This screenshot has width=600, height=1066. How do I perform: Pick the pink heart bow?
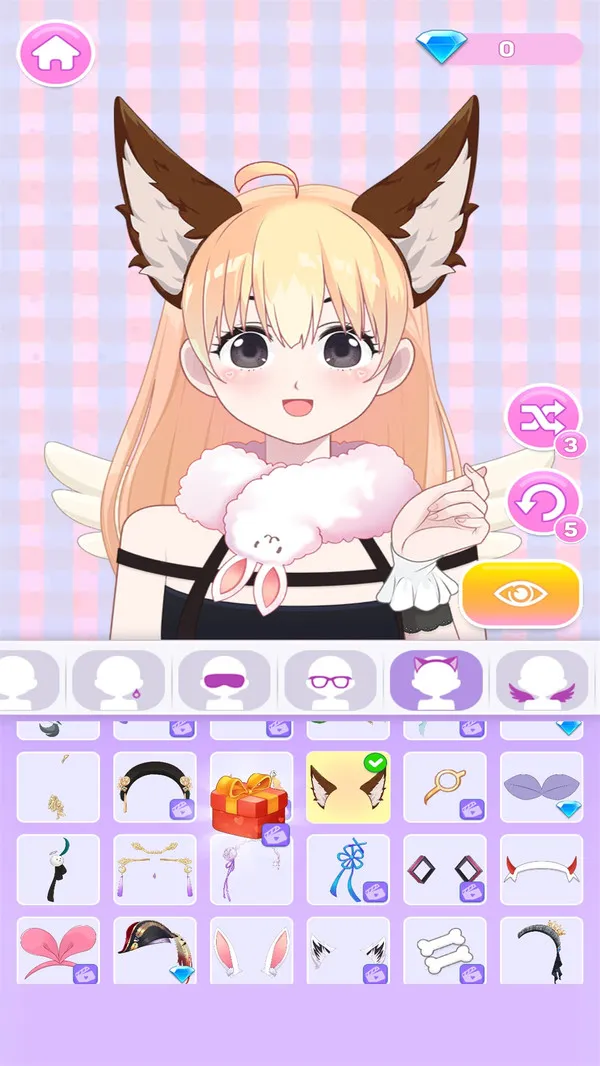pyautogui.click(x=58, y=951)
